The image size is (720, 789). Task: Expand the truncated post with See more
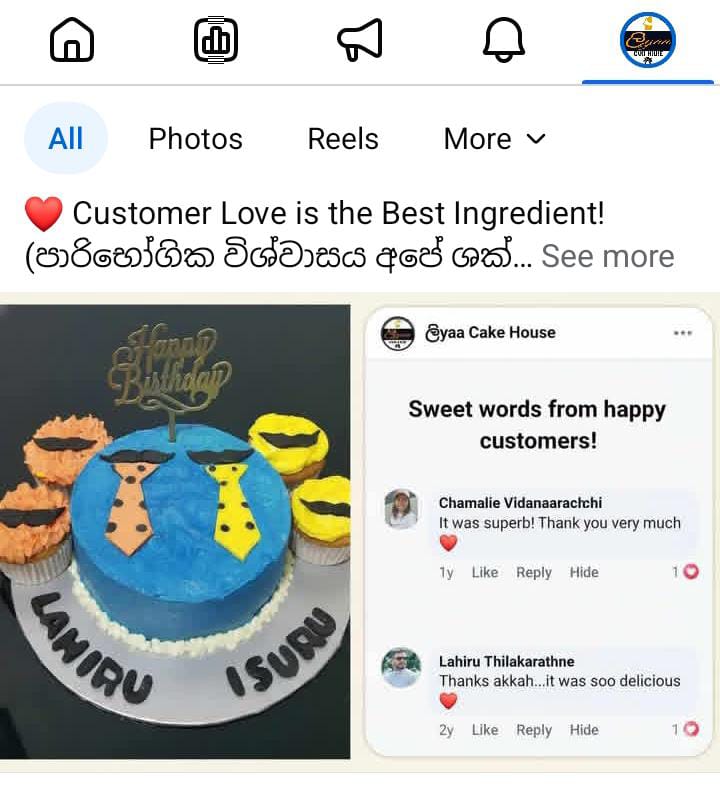pos(606,256)
